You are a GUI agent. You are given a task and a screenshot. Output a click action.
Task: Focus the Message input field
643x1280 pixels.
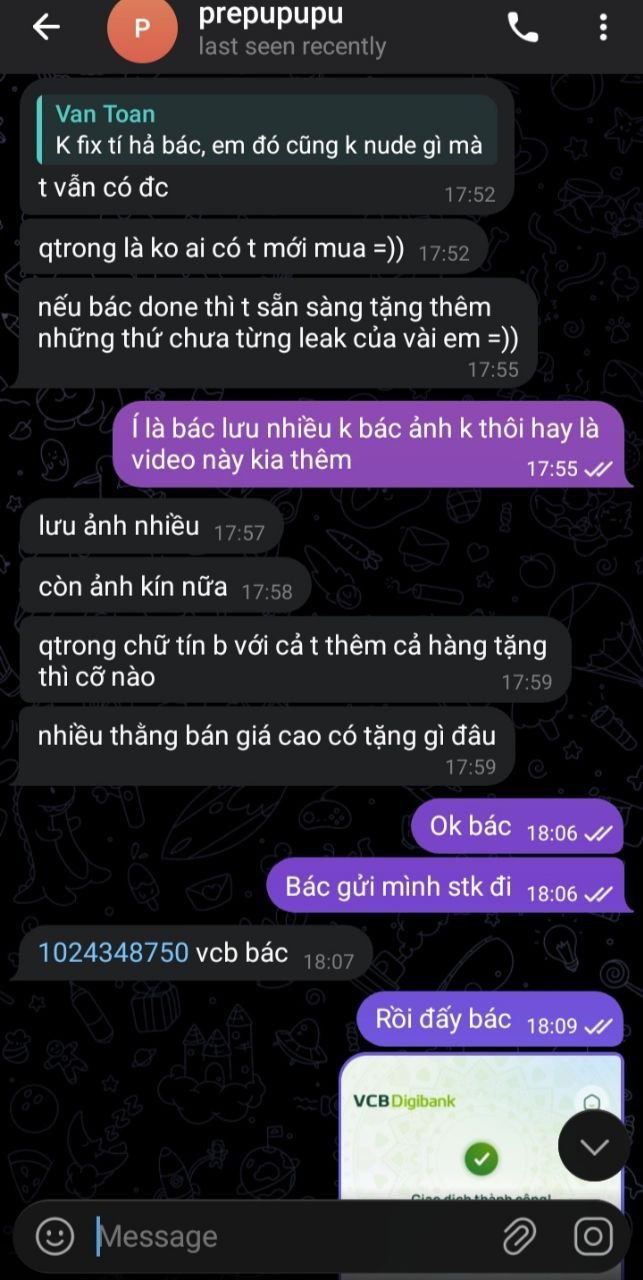(290, 1237)
